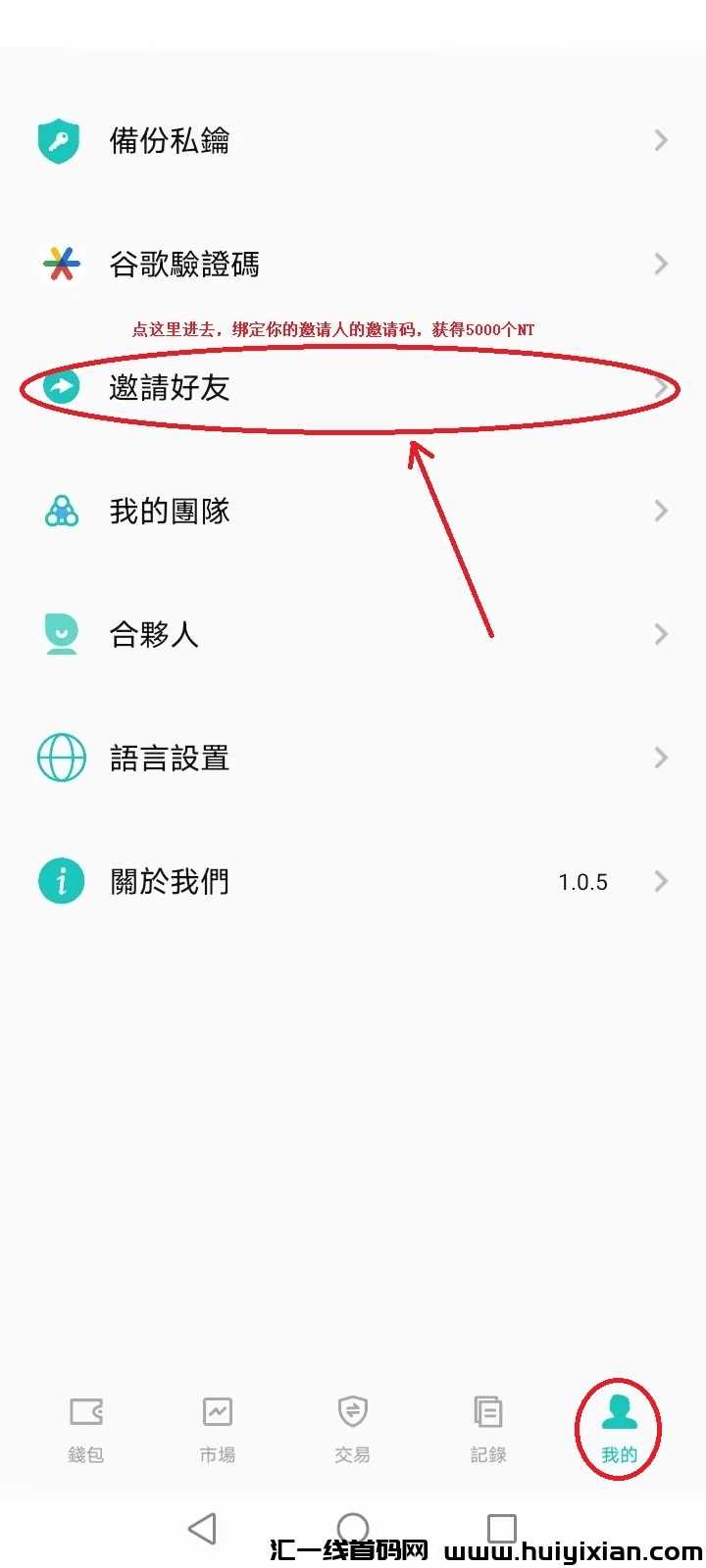Open 關於我們 using its right chevron

[660, 880]
